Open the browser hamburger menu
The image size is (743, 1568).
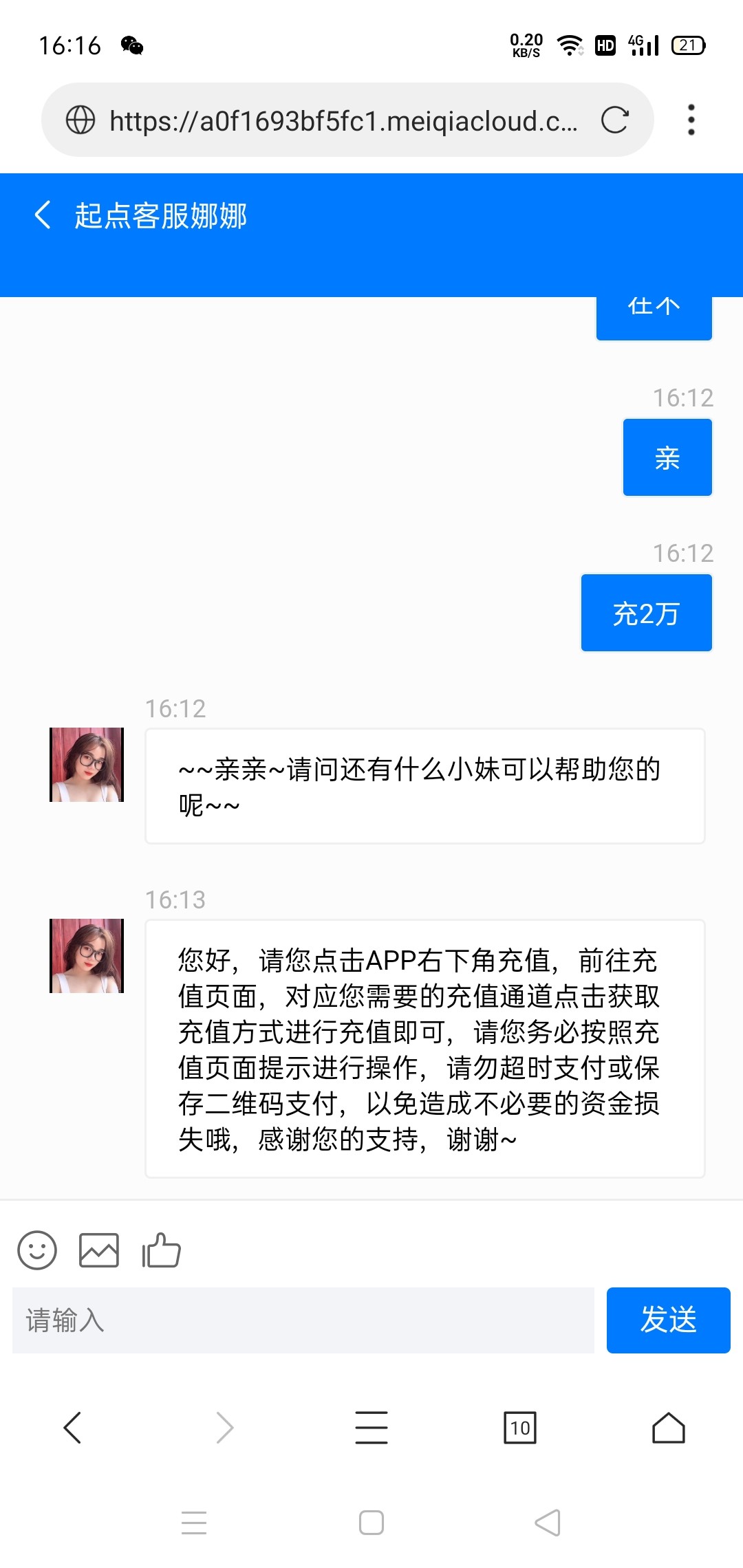(x=371, y=1427)
